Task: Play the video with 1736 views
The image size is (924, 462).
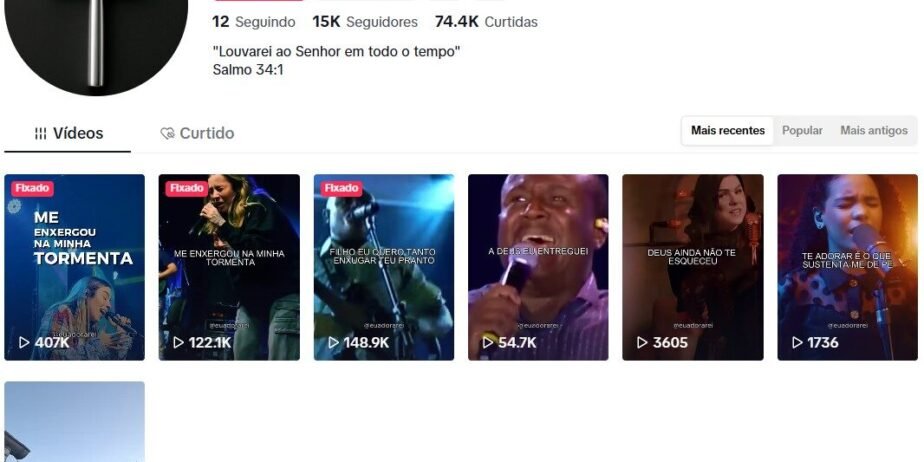Action: coord(847,267)
